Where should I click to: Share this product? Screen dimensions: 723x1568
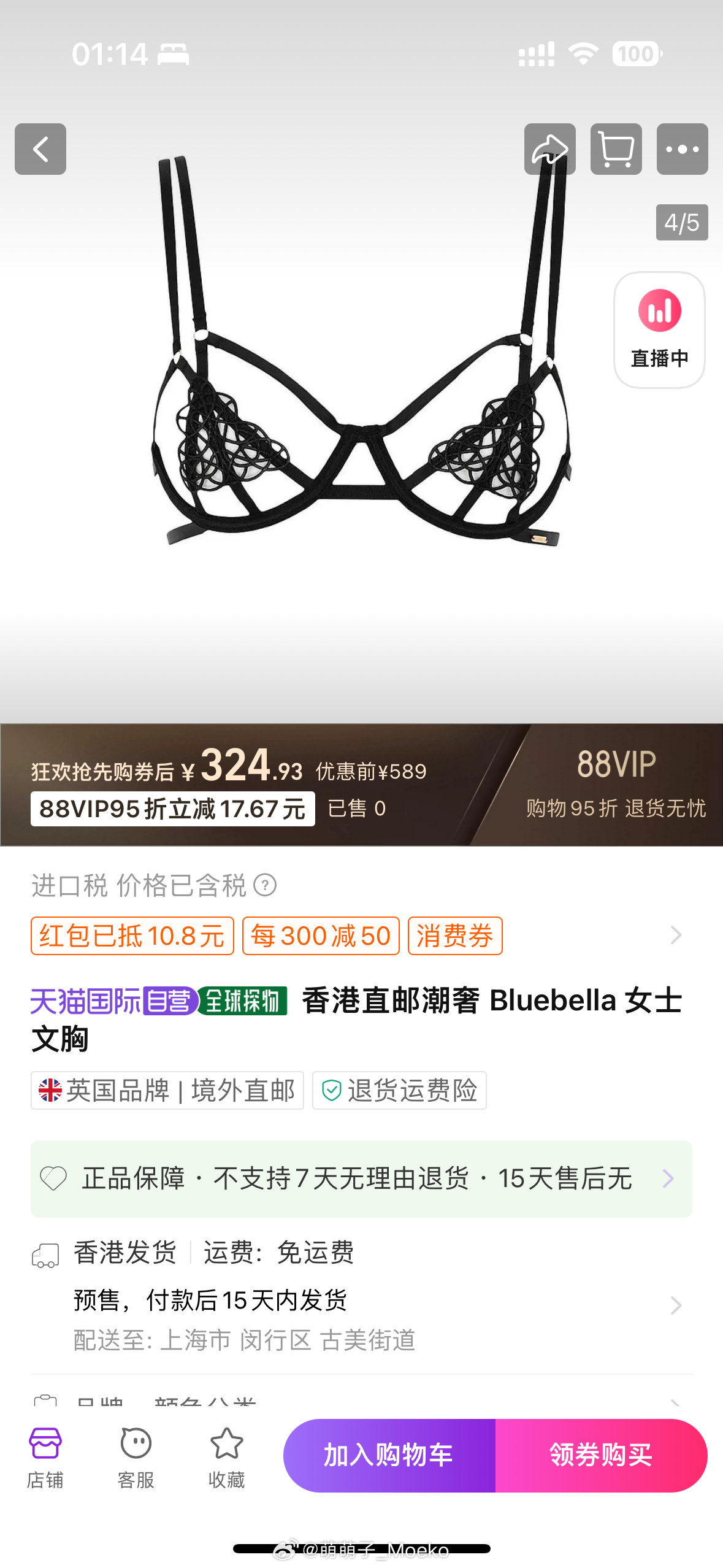[x=549, y=149]
